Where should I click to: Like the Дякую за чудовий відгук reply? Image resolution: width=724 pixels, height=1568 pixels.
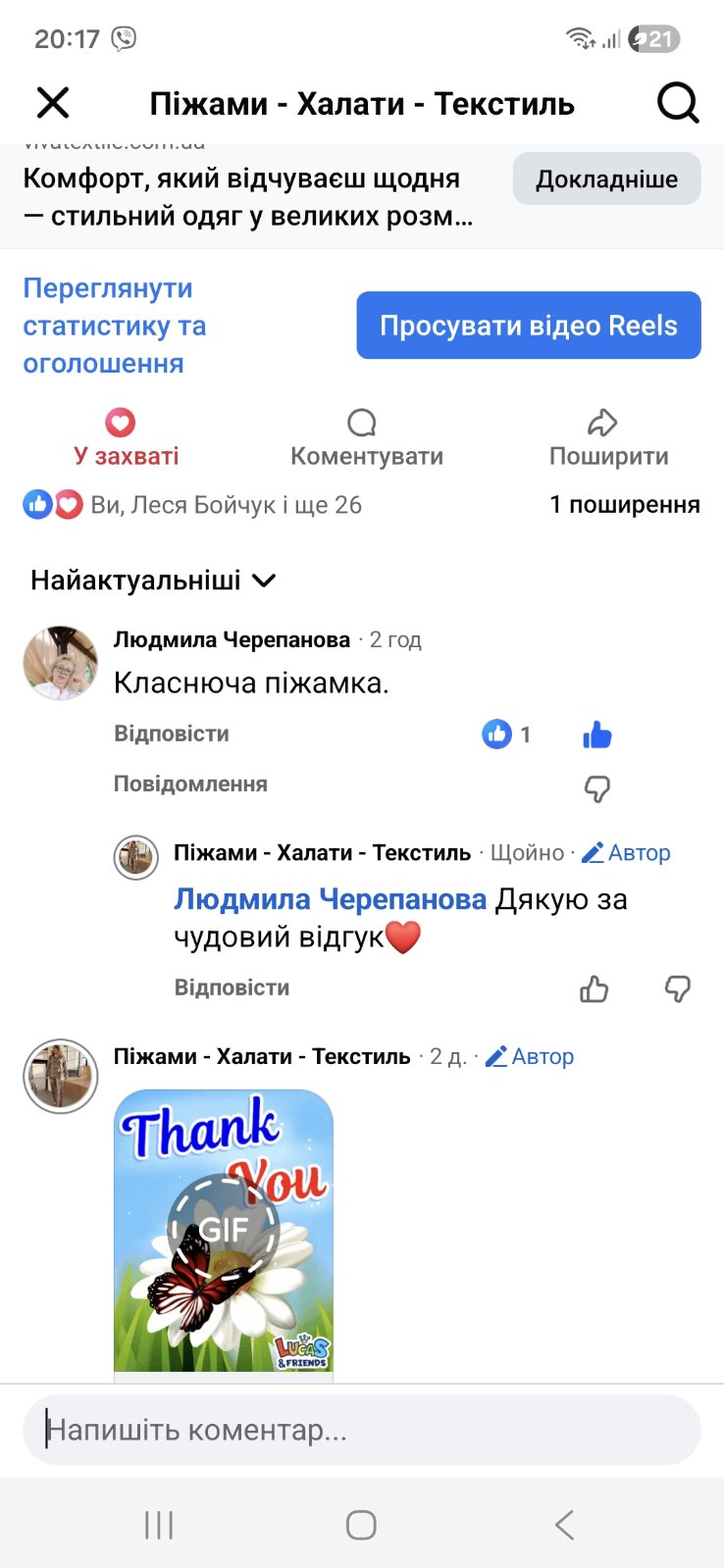tap(594, 988)
